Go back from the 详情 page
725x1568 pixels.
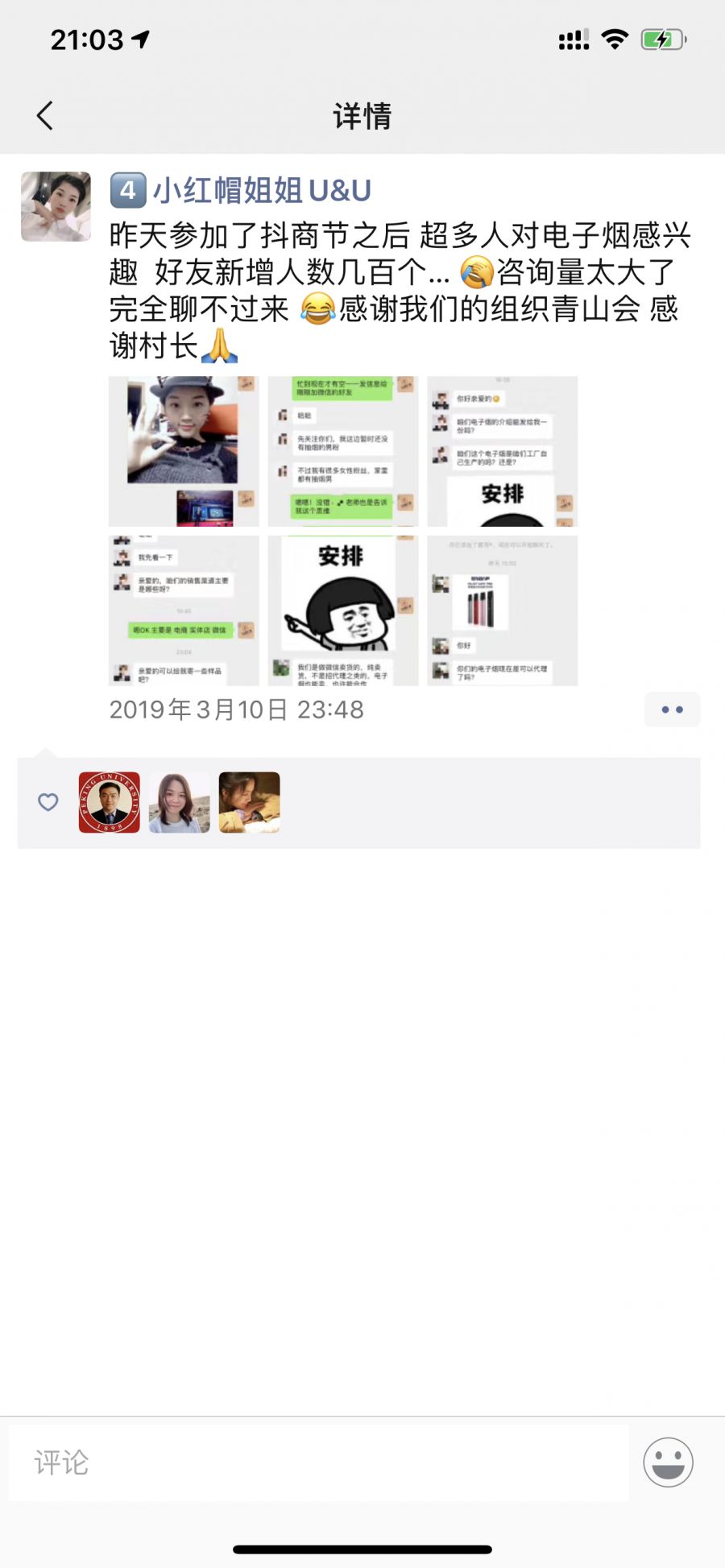[45, 116]
